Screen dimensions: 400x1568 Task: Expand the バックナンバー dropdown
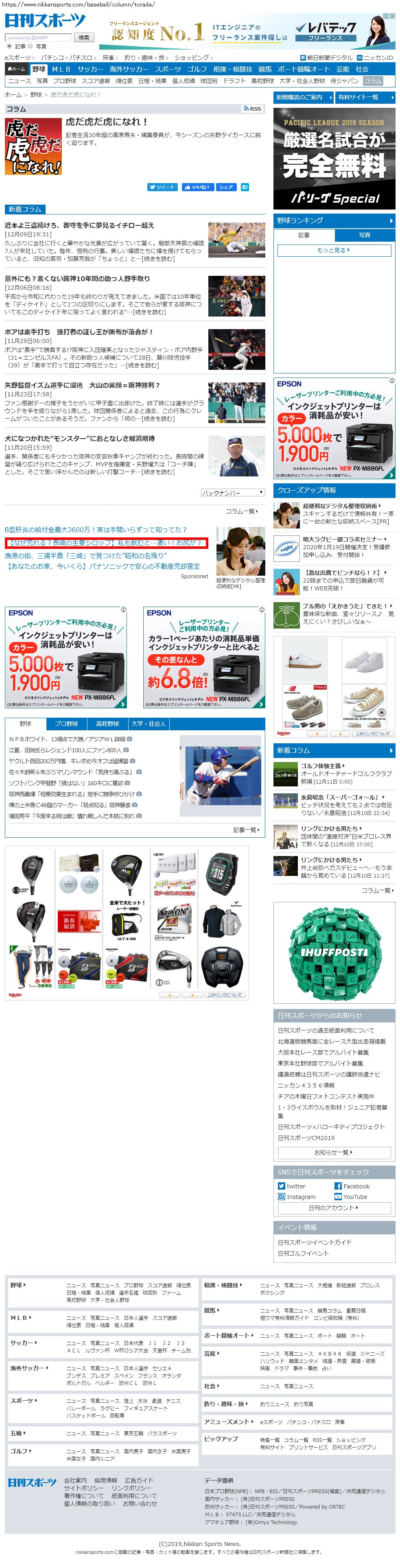[x=233, y=492]
